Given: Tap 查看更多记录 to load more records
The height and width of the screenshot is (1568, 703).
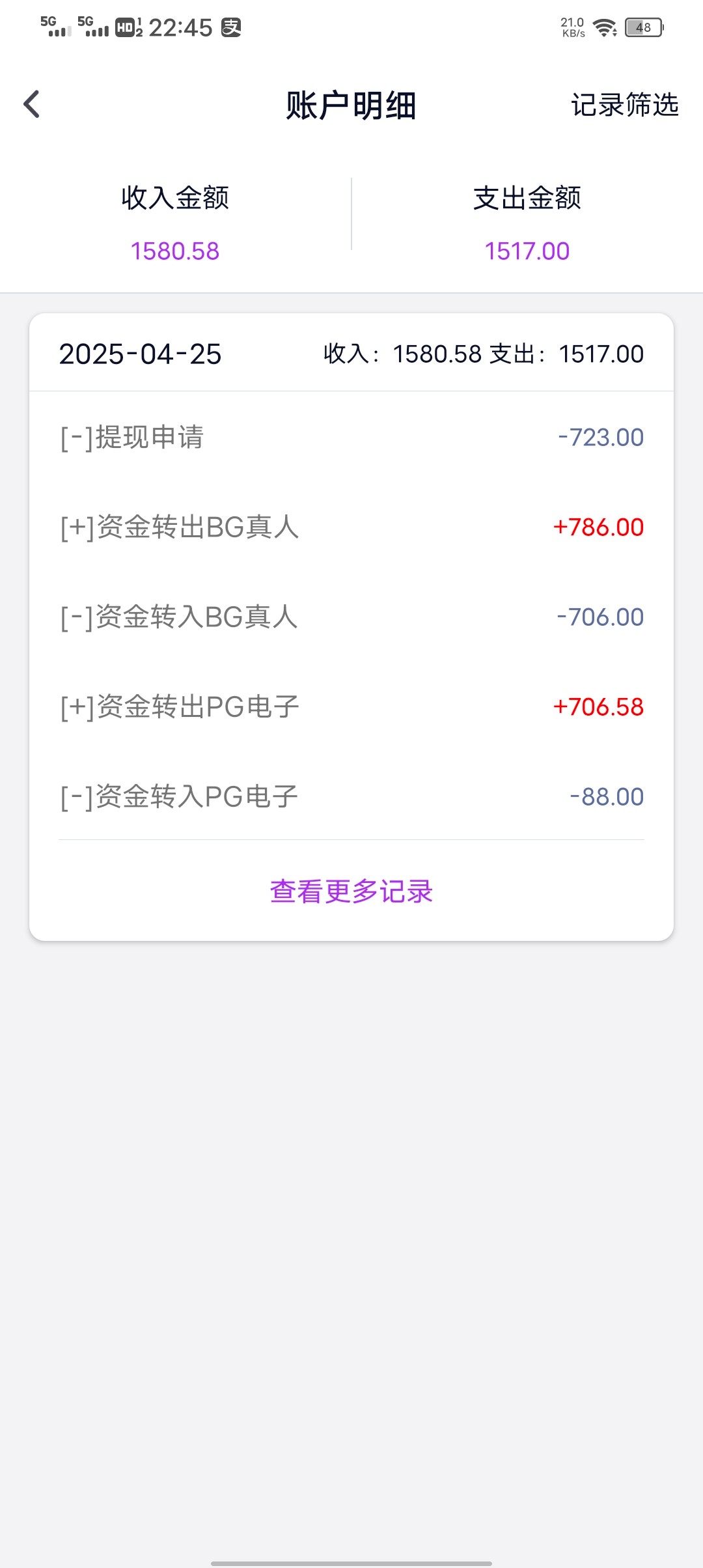Looking at the screenshot, I should (351, 891).
